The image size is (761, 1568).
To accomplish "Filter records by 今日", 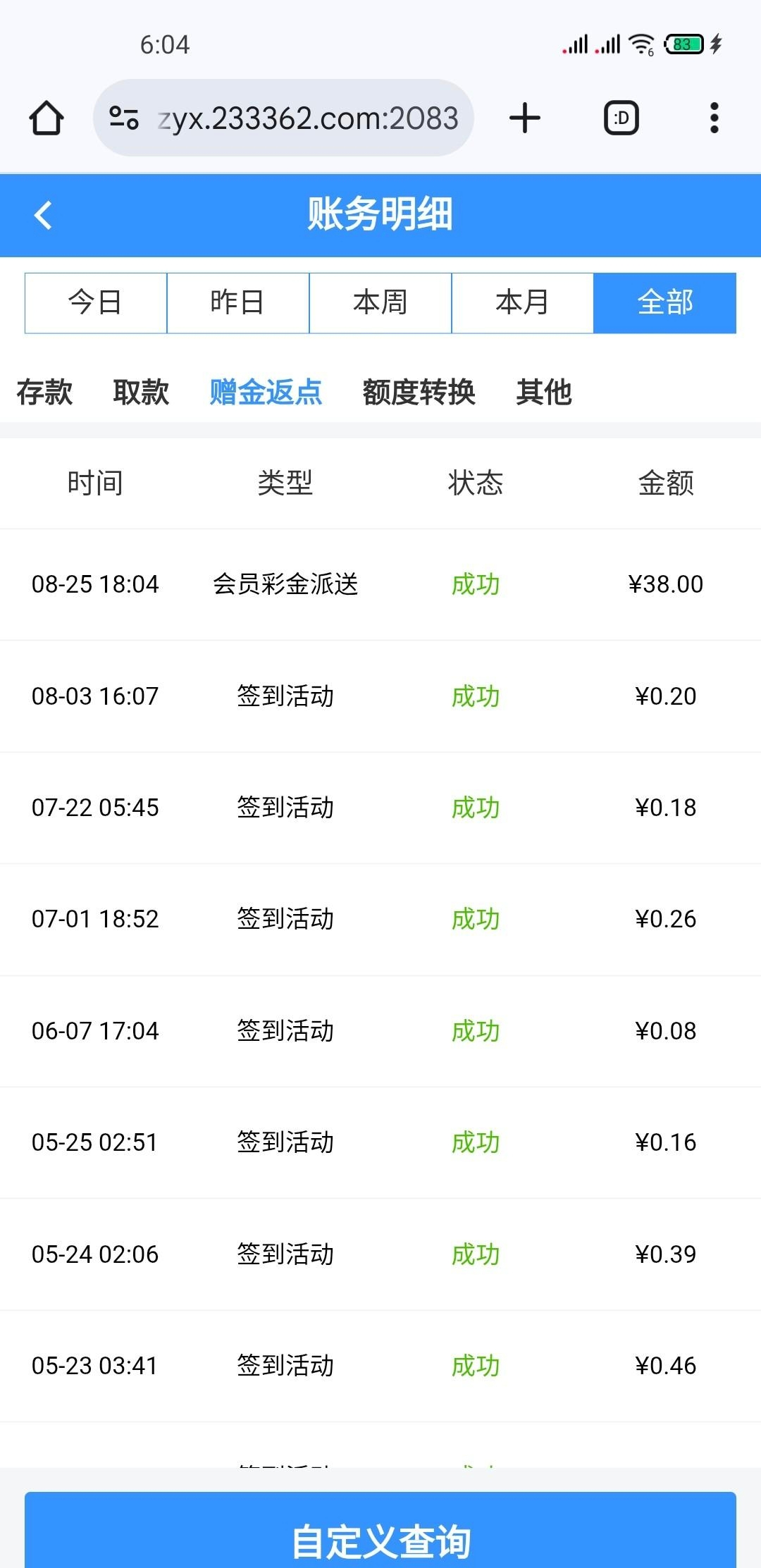I will coord(96,302).
